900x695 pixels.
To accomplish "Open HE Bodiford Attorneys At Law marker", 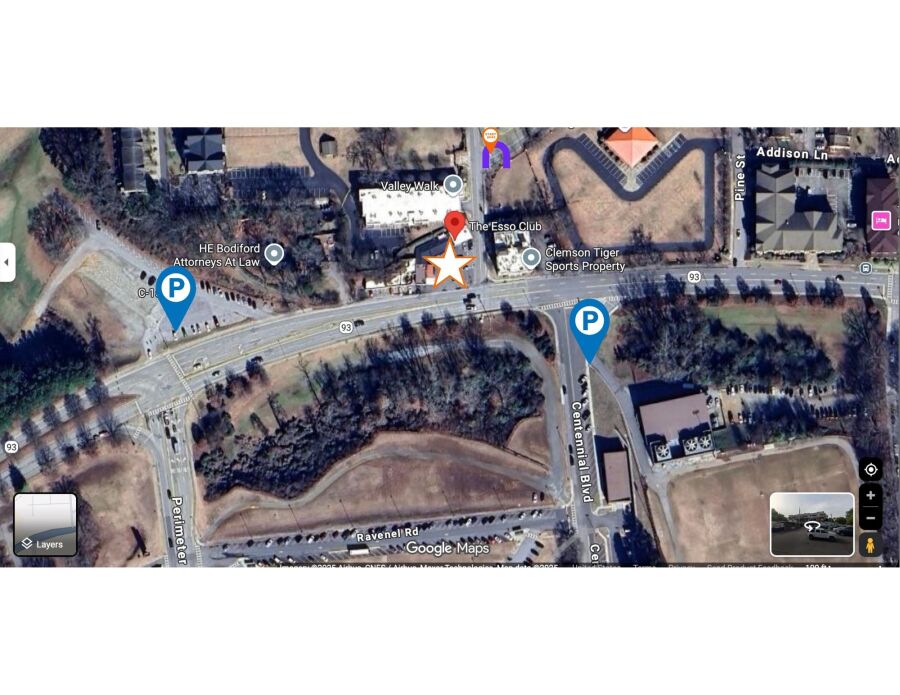I will (x=274, y=254).
